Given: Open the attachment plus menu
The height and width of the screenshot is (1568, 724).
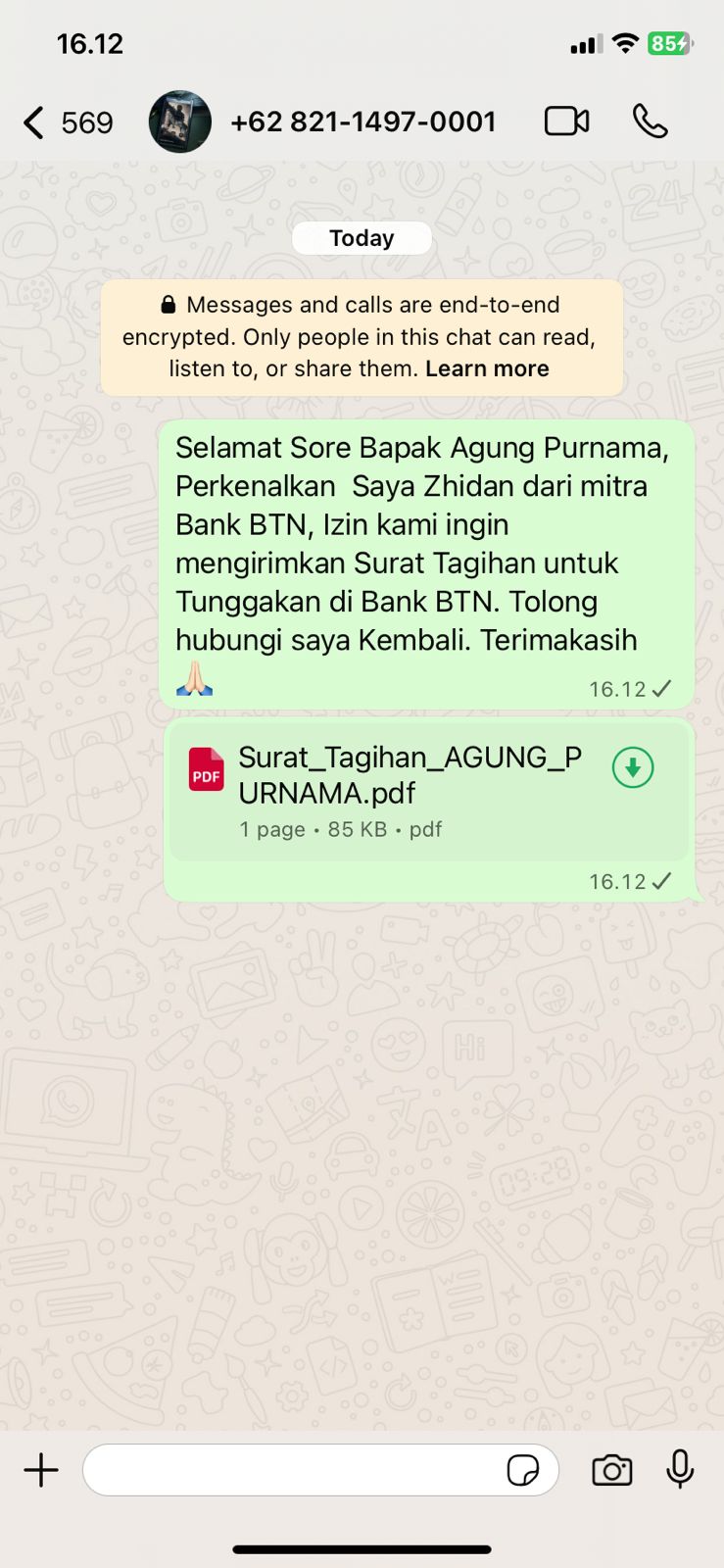Looking at the screenshot, I should [41, 1470].
